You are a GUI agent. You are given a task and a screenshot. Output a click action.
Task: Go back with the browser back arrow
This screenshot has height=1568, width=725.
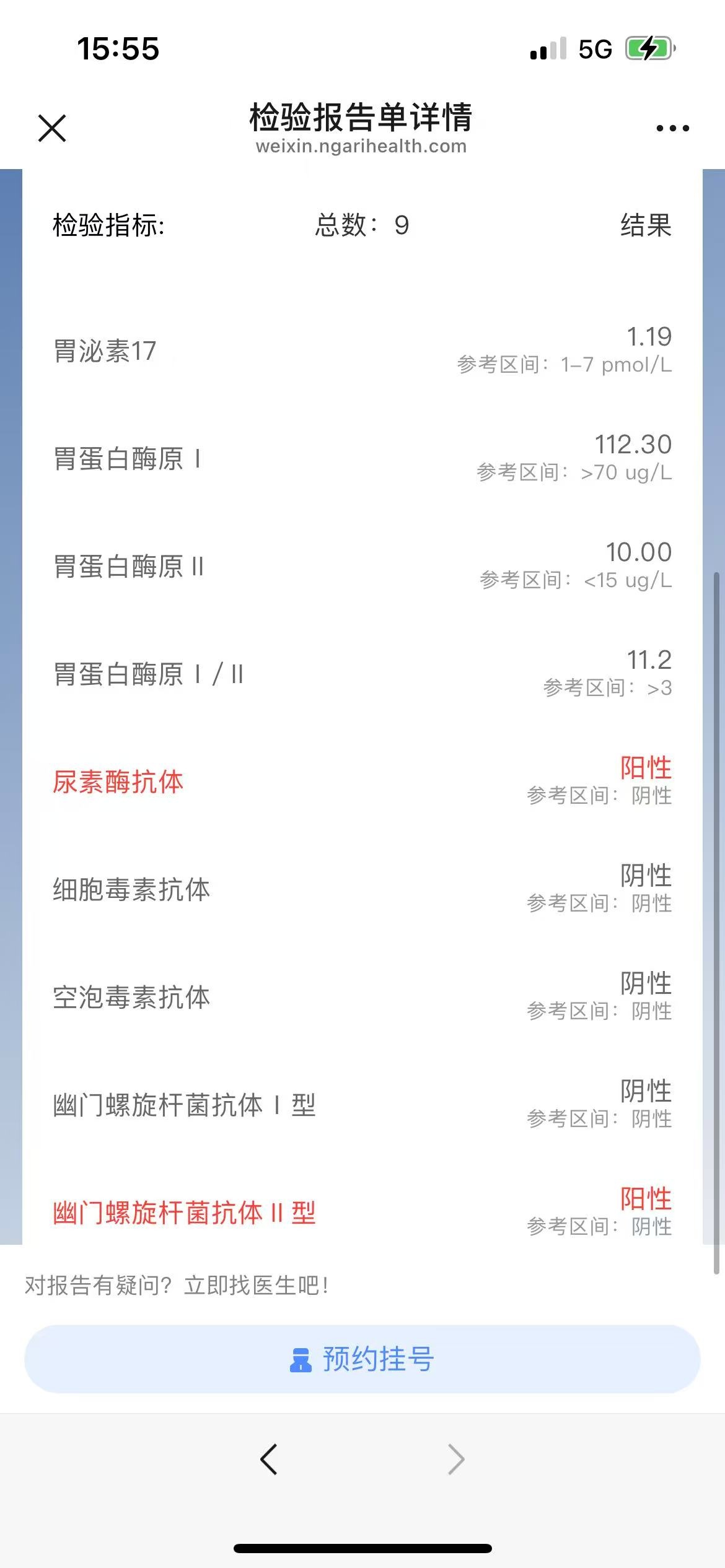point(269,1460)
